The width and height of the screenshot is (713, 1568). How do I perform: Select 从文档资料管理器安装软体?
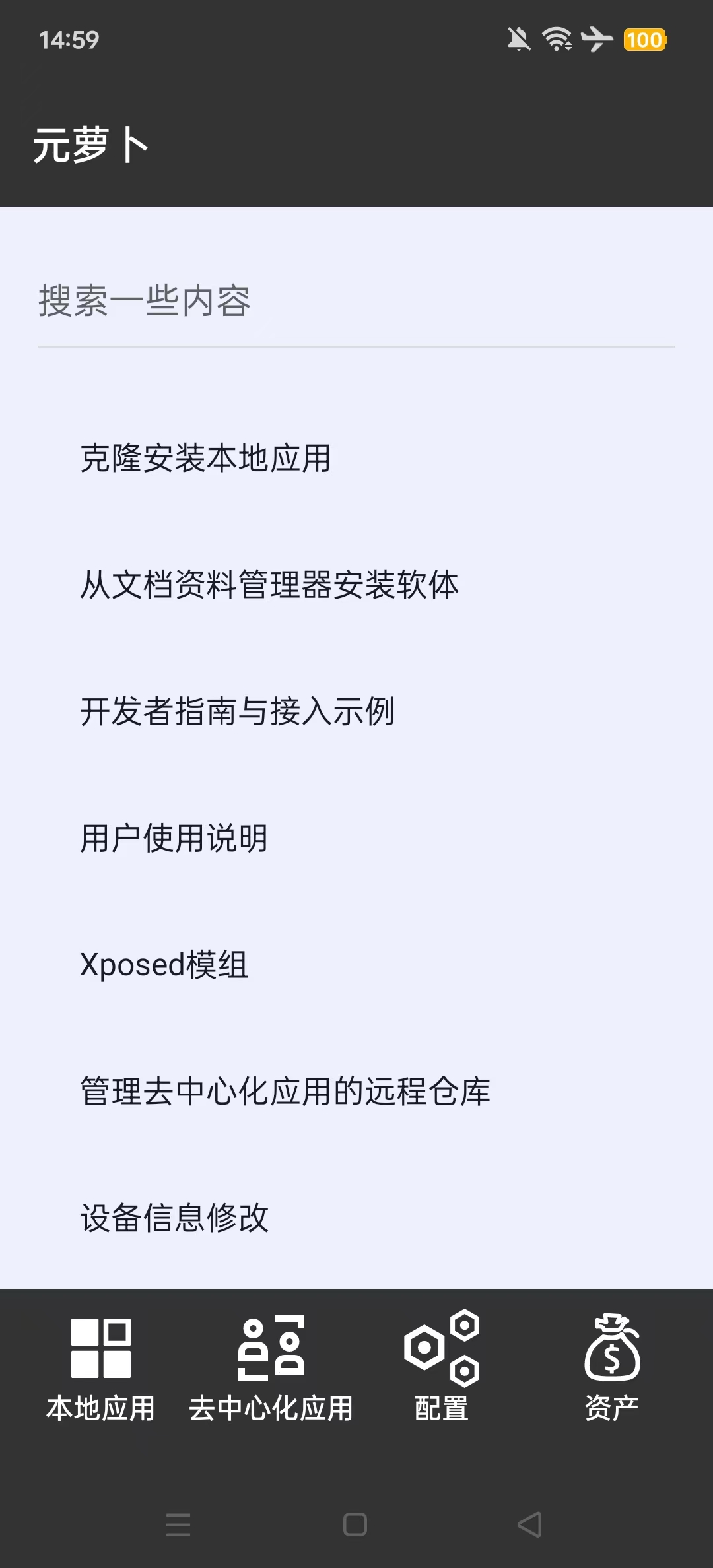(356, 585)
